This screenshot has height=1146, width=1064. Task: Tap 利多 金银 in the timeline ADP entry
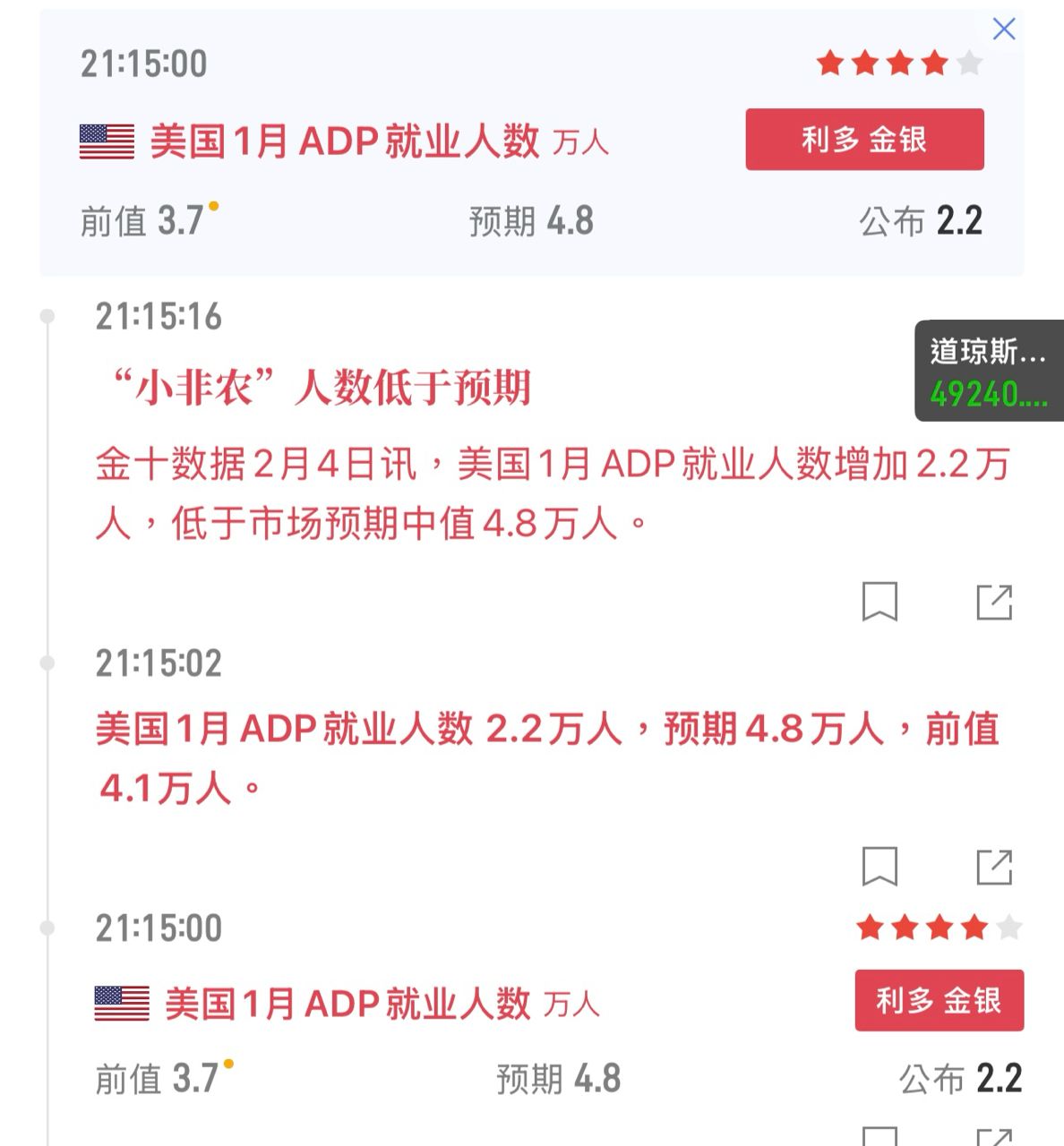[939, 1000]
